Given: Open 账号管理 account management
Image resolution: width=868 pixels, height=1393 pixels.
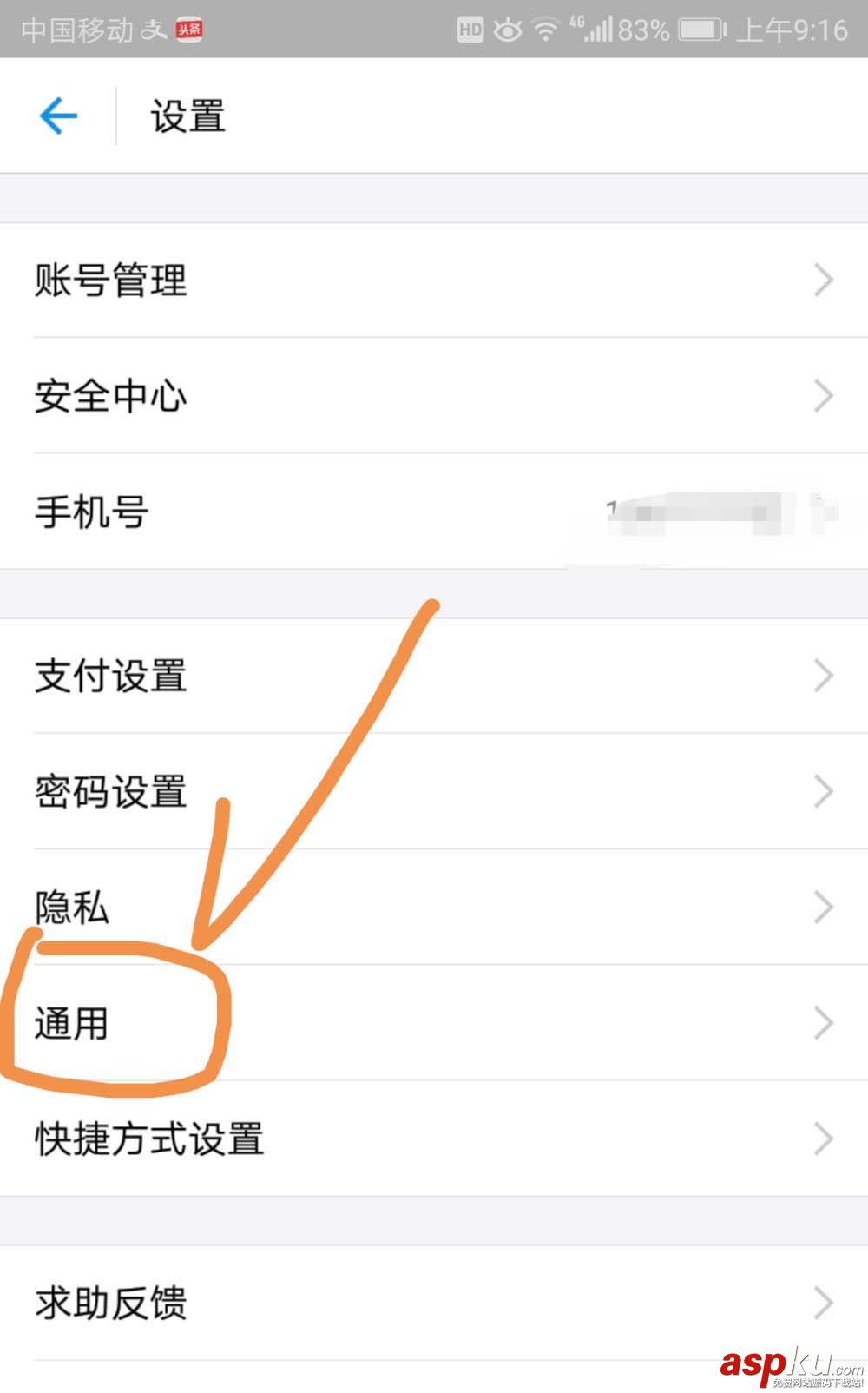Looking at the screenshot, I should [434, 281].
